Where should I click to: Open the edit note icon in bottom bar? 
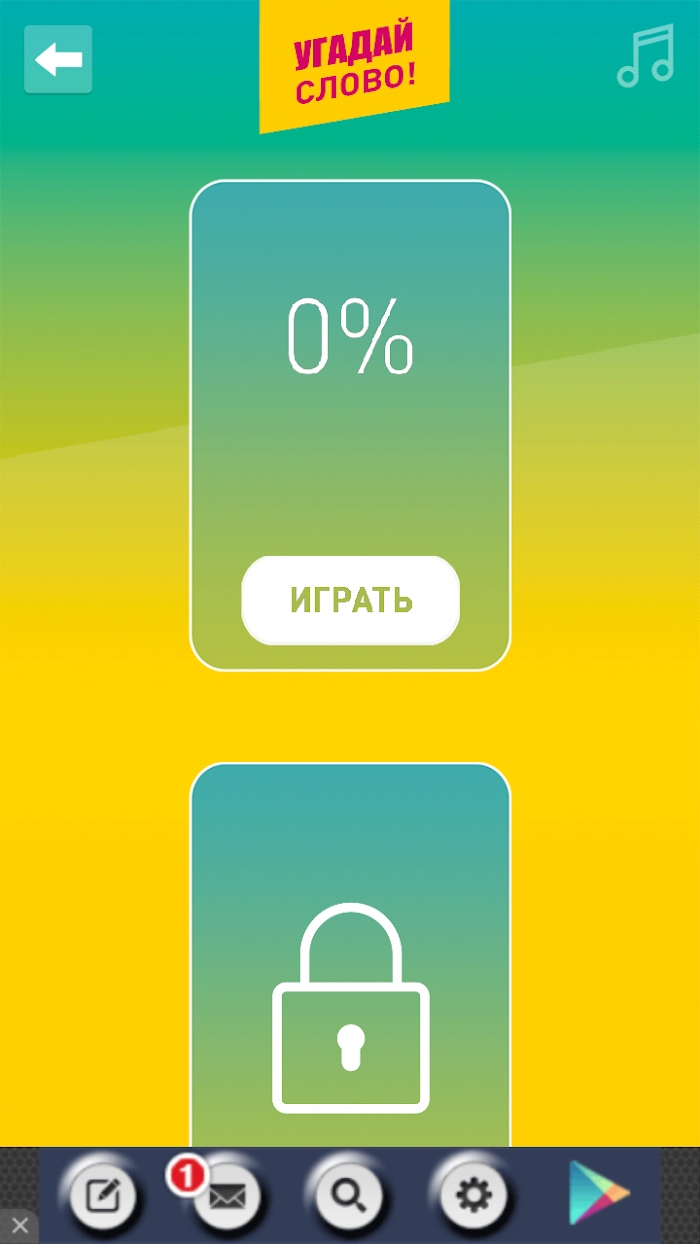[x=104, y=1195]
